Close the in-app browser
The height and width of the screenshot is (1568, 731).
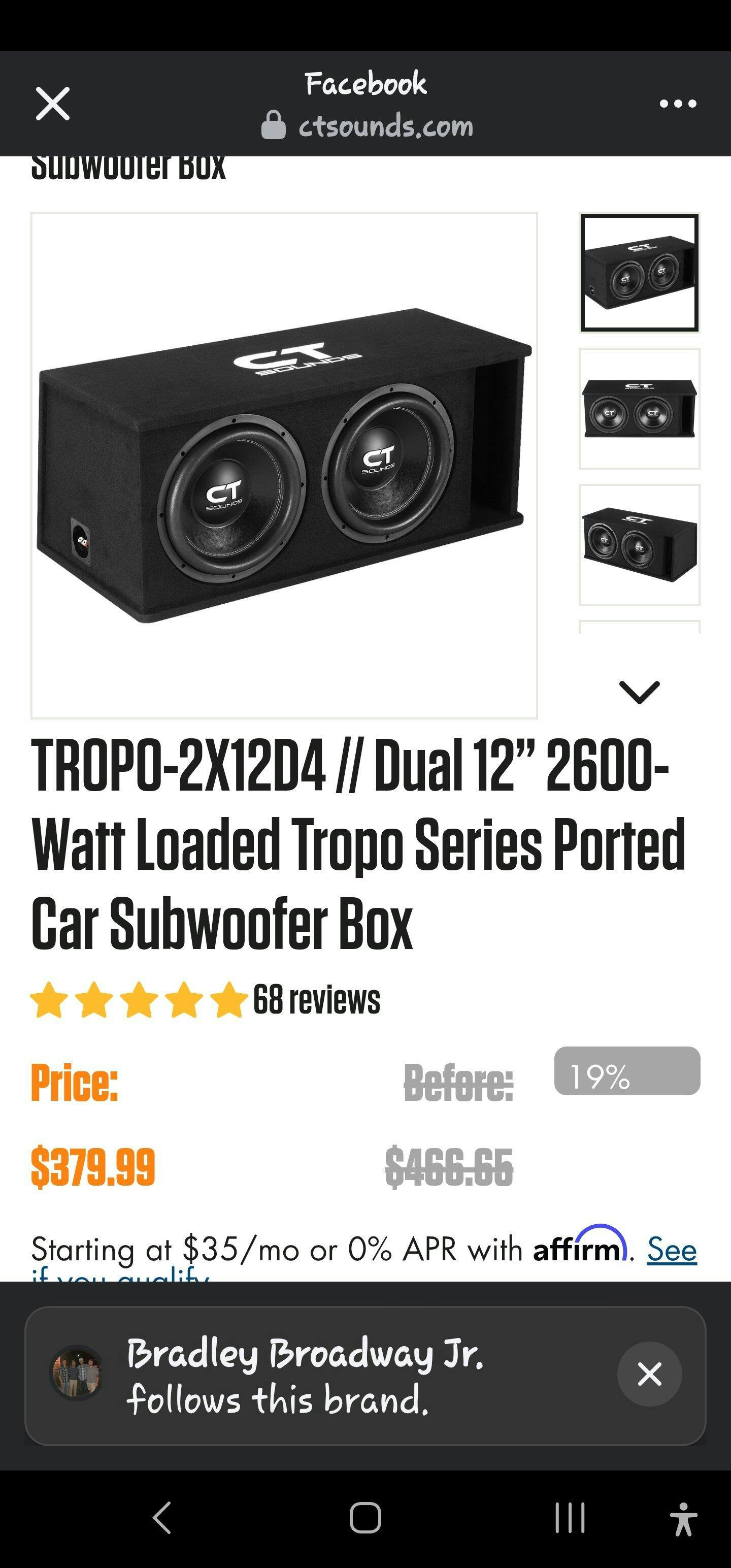pos(53,104)
